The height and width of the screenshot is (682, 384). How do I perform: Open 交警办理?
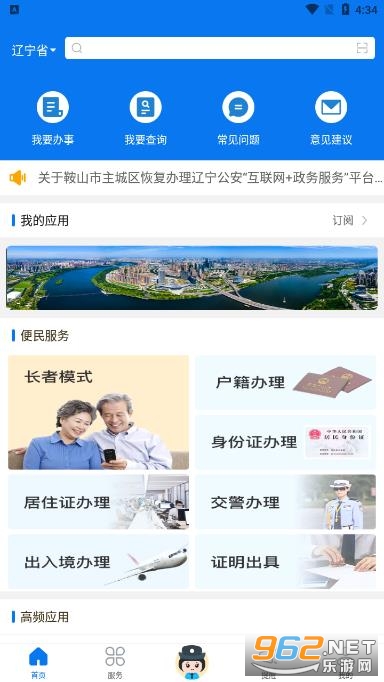(x=285, y=502)
